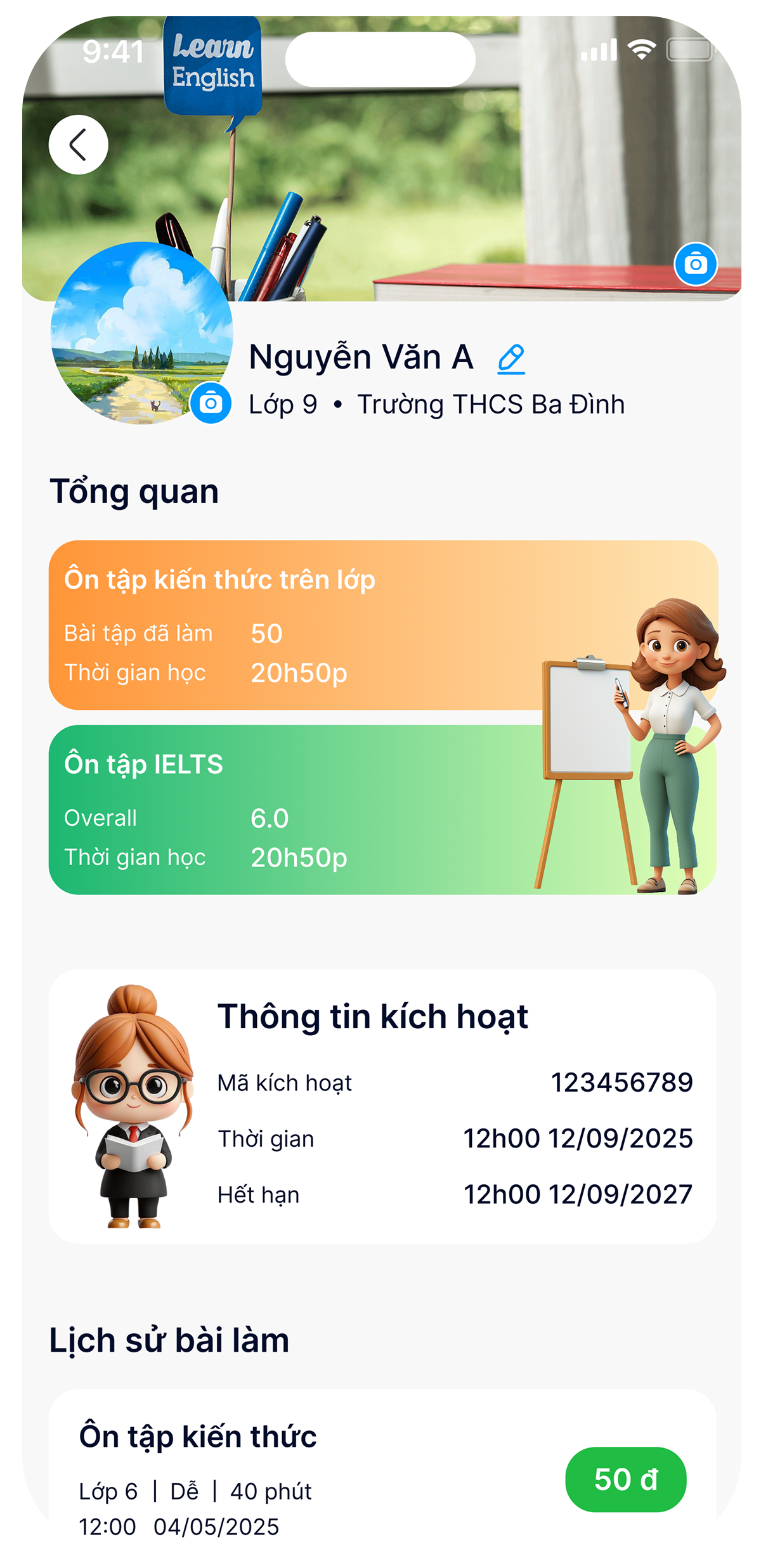Change the cover photo via camera icon
This screenshot has width=761, height=1568.
click(x=696, y=264)
